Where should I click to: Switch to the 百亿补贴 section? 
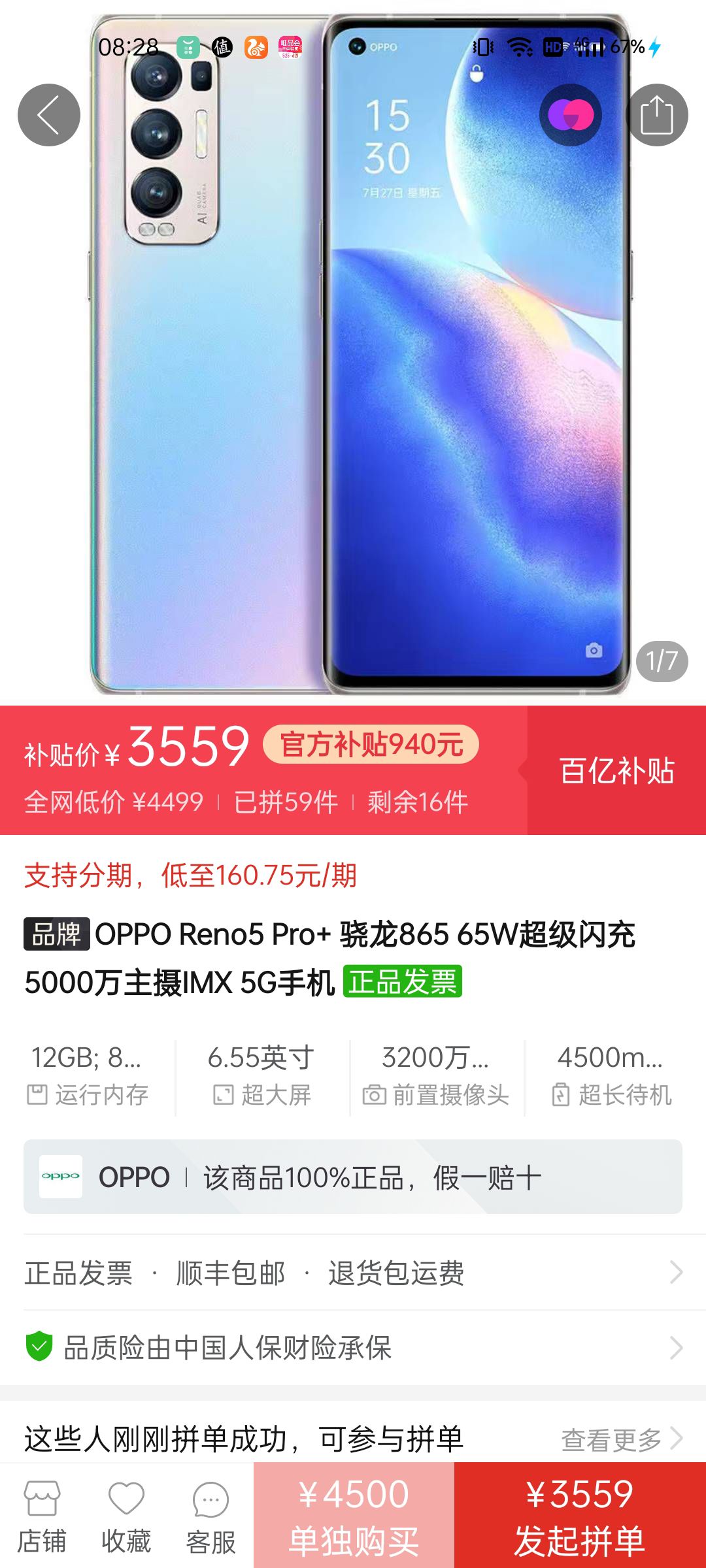click(x=616, y=771)
